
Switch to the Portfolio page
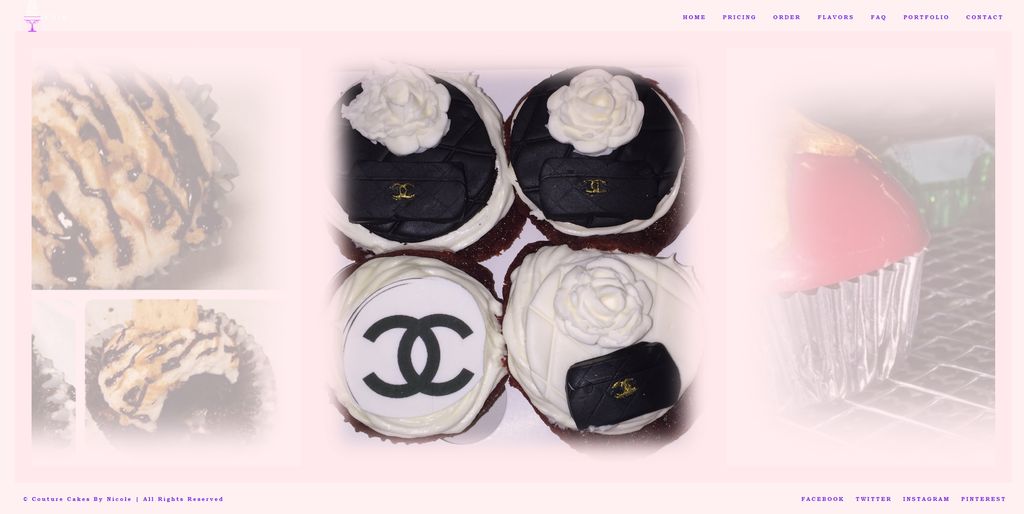(926, 17)
